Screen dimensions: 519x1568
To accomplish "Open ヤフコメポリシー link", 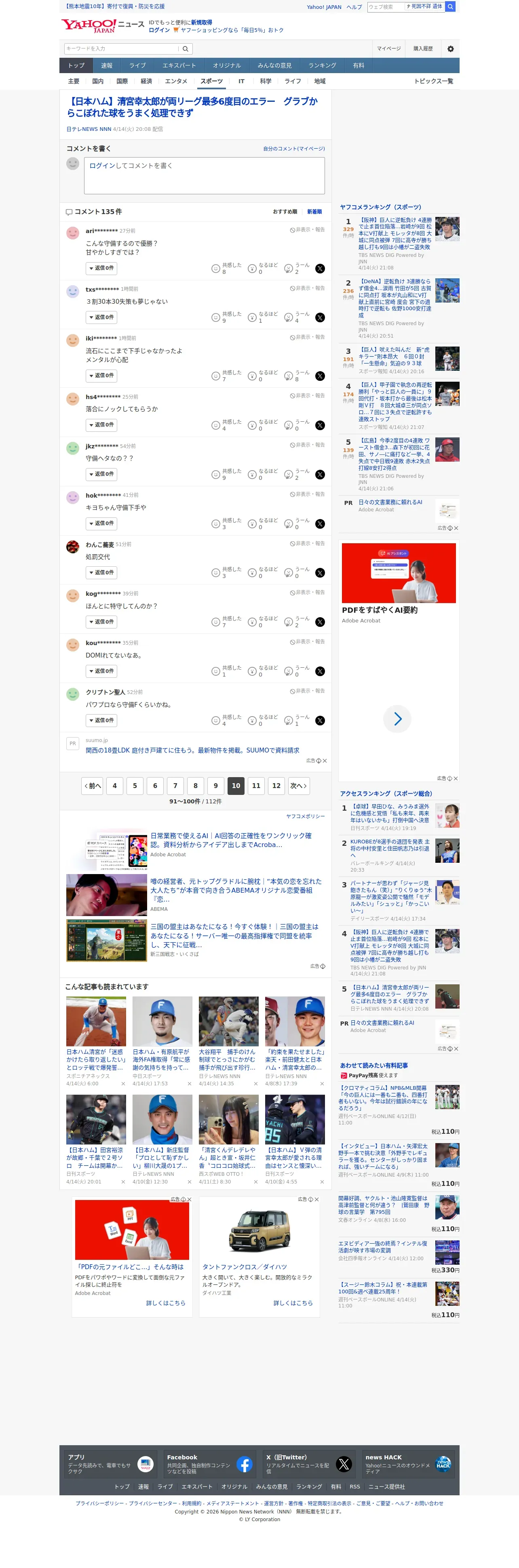I will point(305,816).
